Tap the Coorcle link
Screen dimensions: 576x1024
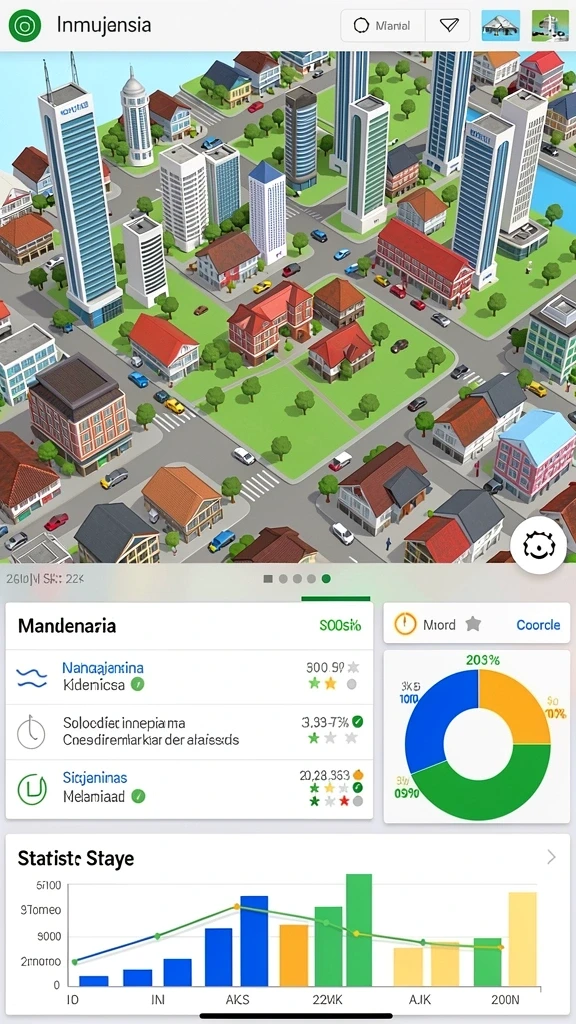click(x=538, y=625)
